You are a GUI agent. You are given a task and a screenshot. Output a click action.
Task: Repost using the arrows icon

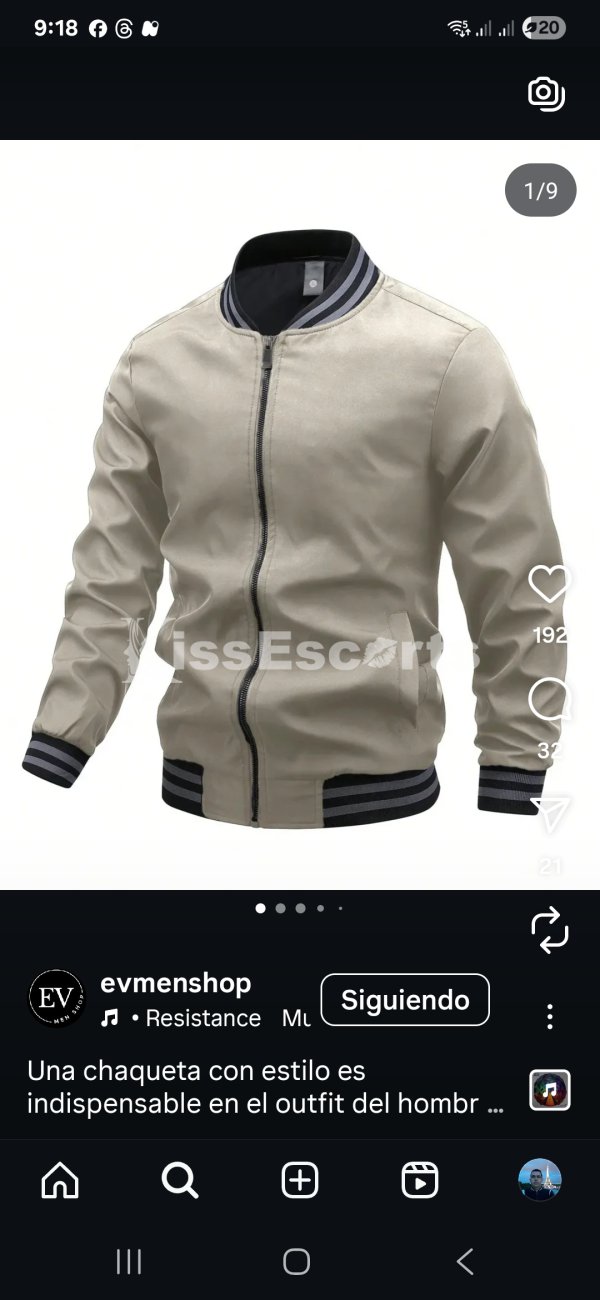tap(550, 930)
